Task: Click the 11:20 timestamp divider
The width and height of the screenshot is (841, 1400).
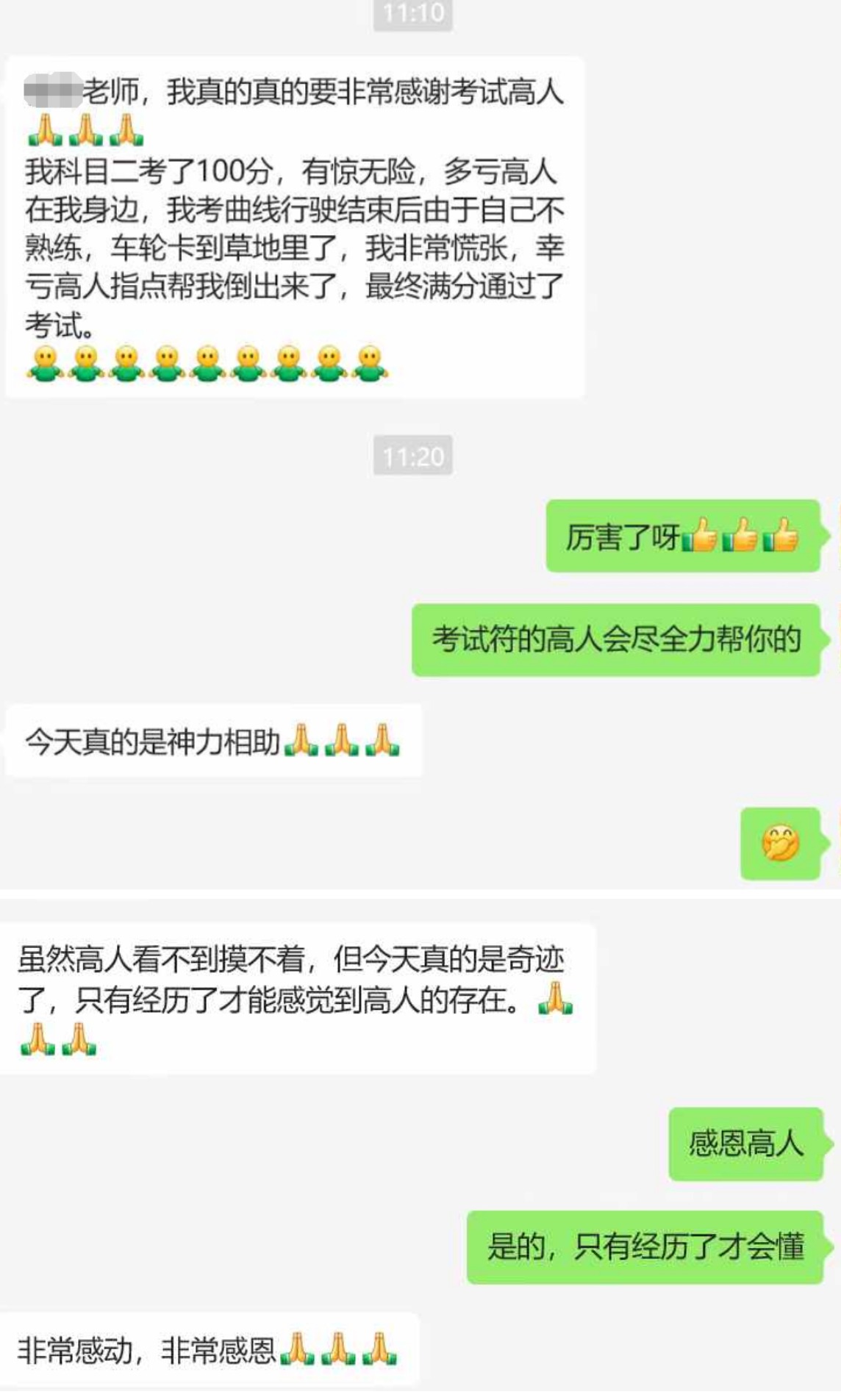Action: 414,457
